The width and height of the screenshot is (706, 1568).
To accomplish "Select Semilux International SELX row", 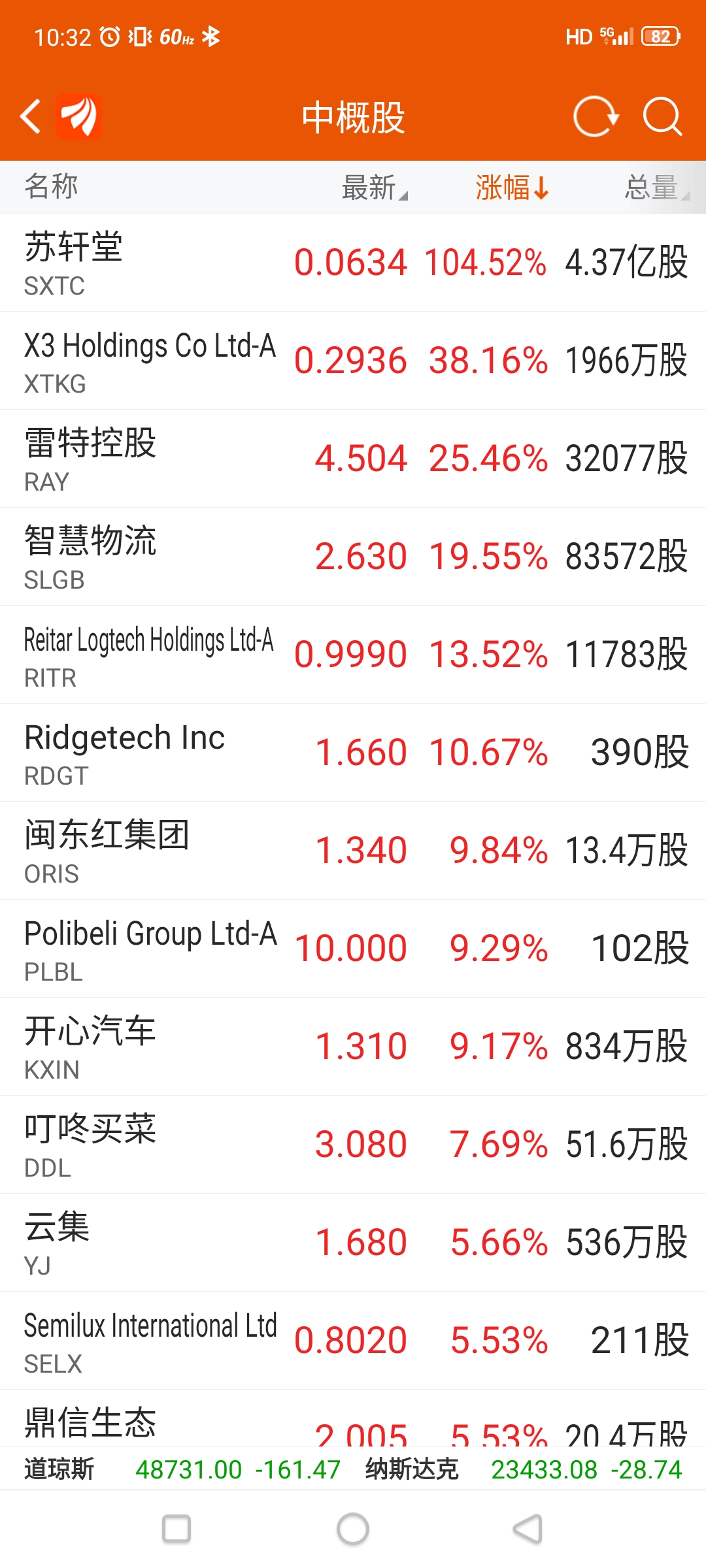I will (x=353, y=1341).
